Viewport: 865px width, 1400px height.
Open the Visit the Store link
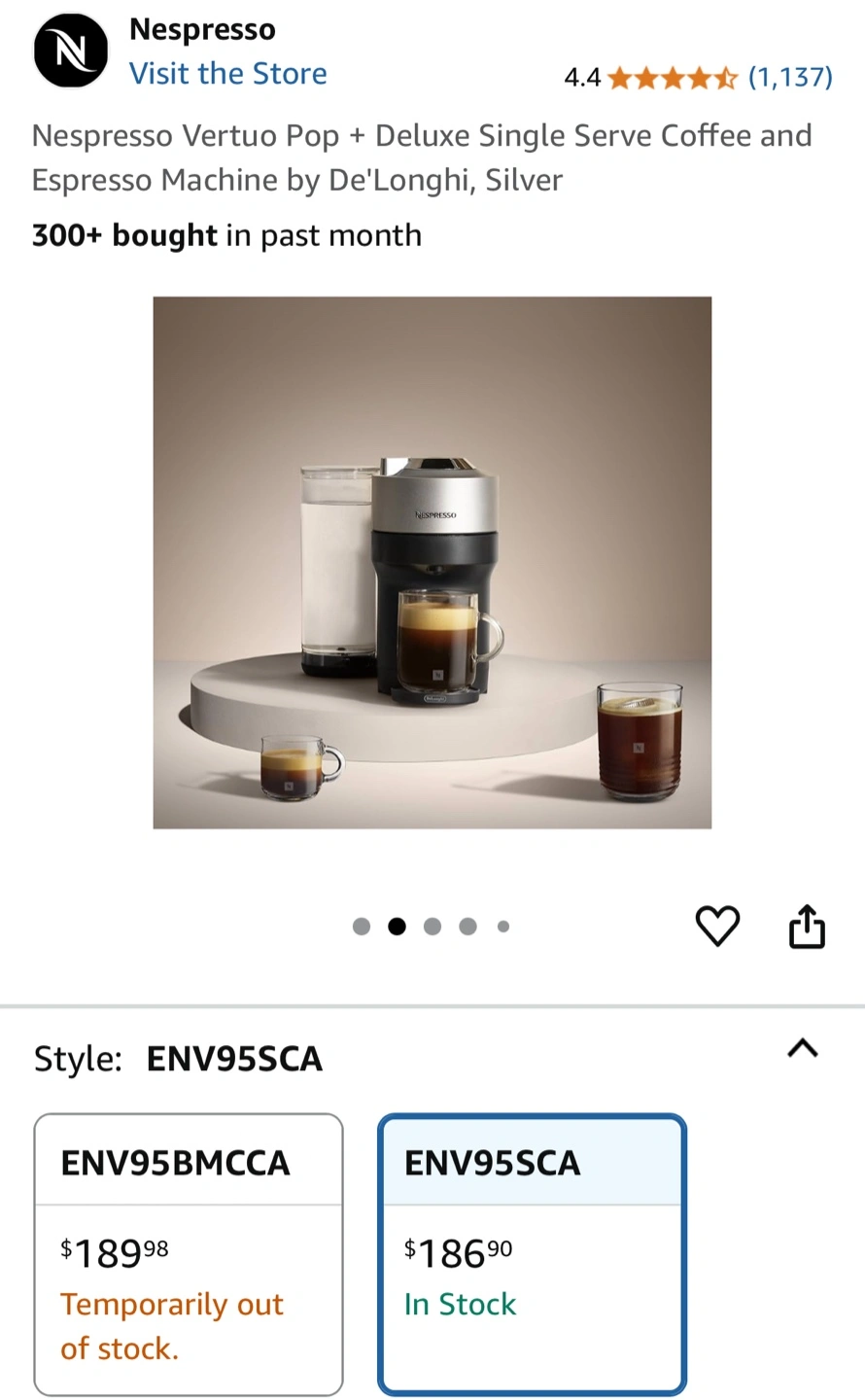point(227,74)
